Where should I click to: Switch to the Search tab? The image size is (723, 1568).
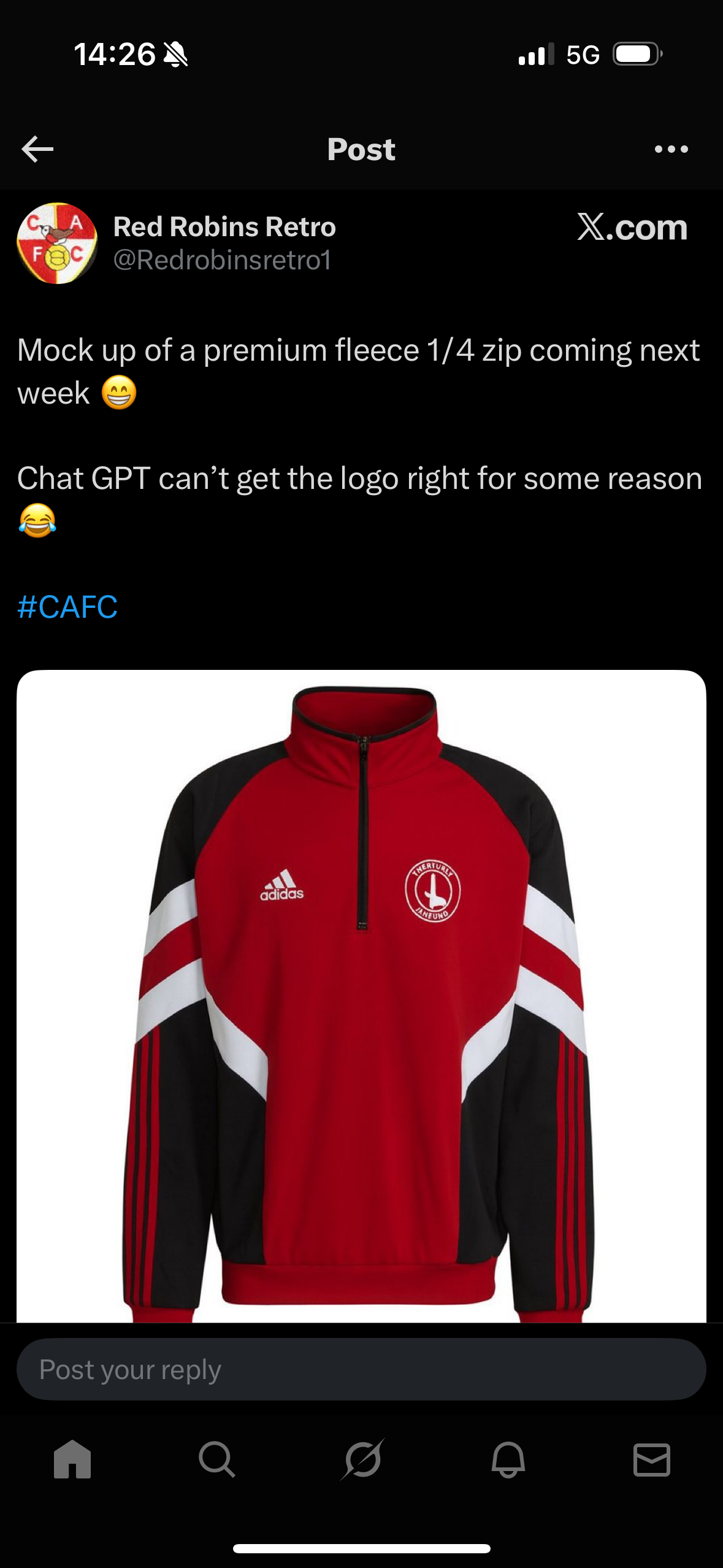(x=216, y=1459)
